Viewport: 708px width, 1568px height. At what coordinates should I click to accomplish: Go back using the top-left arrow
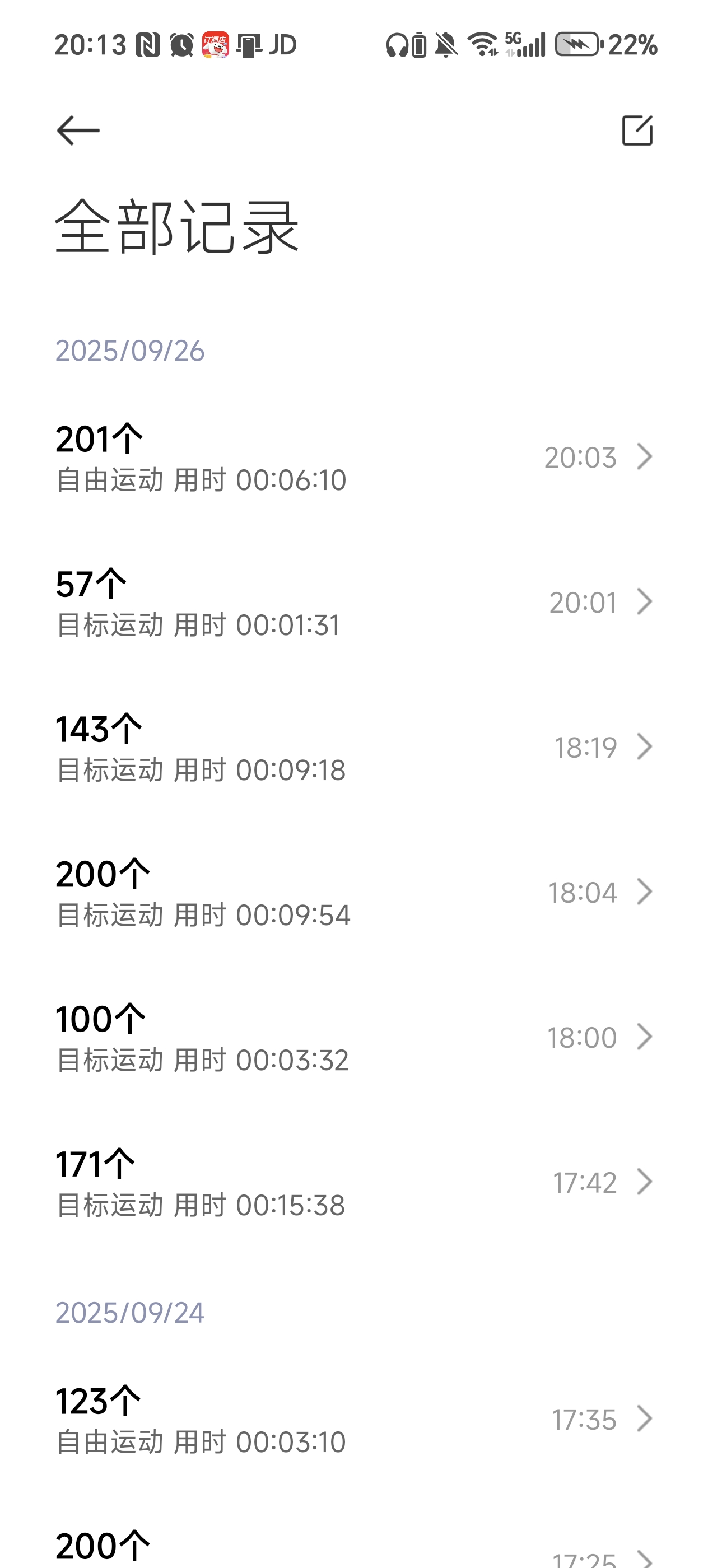[78, 130]
